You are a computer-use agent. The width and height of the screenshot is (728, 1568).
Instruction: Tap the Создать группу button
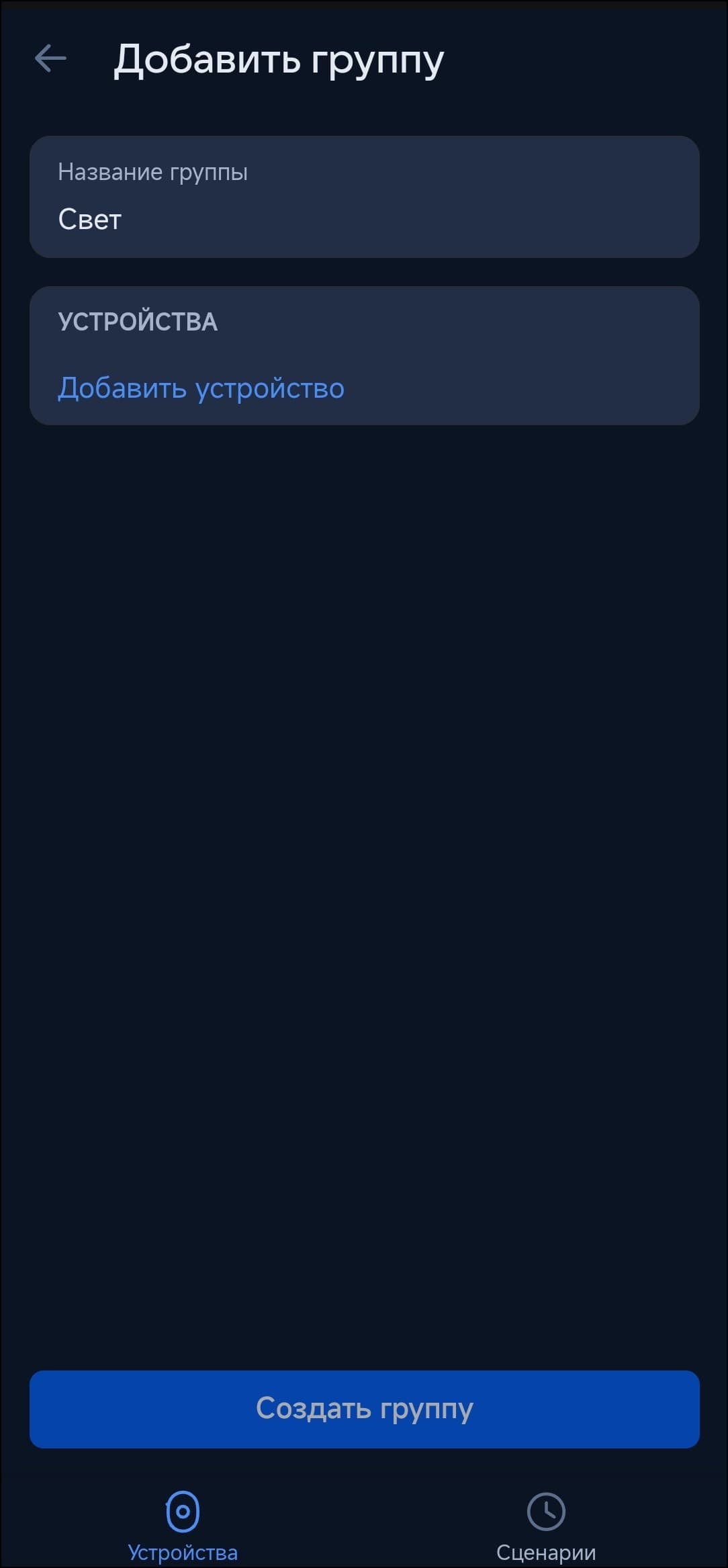tap(364, 1409)
